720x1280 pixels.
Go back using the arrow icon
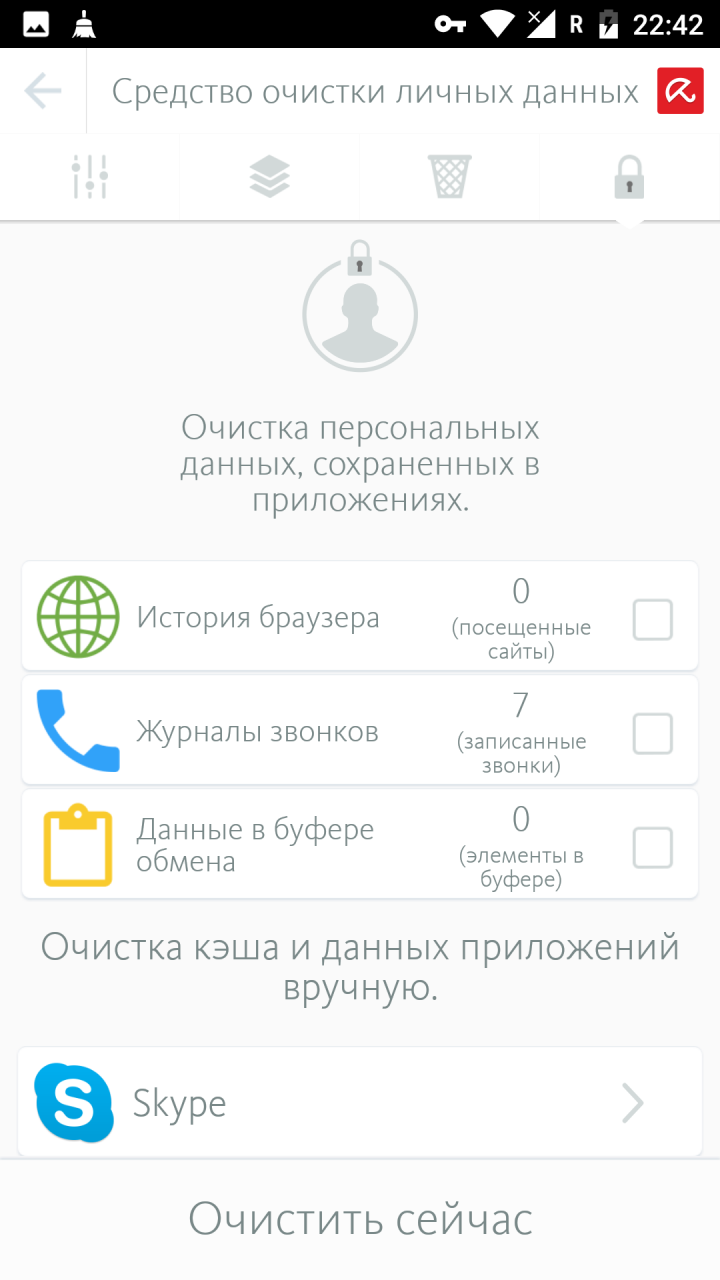click(43, 92)
